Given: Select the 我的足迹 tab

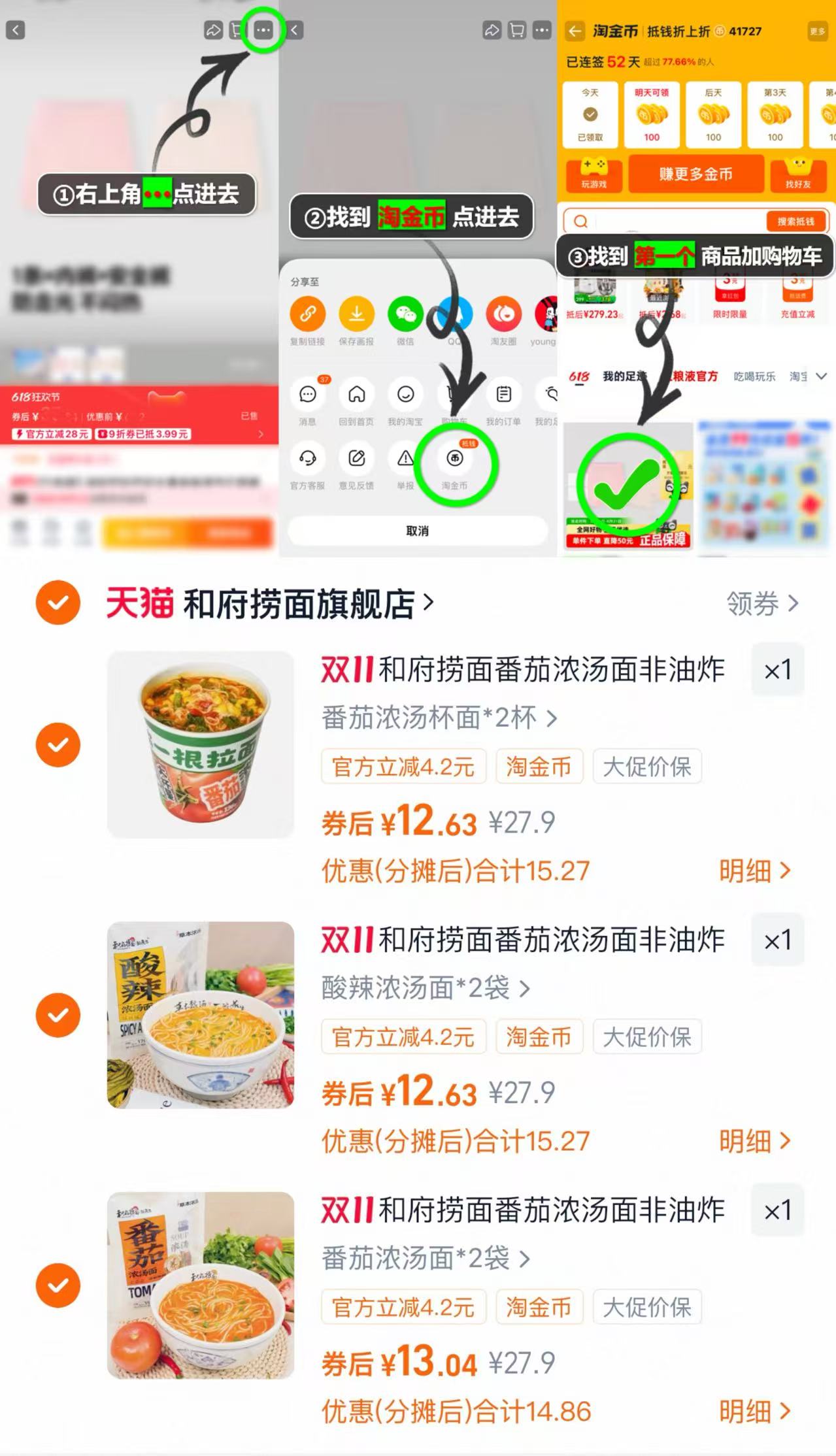Looking at the screenshot, I should (x=625, y=376).
